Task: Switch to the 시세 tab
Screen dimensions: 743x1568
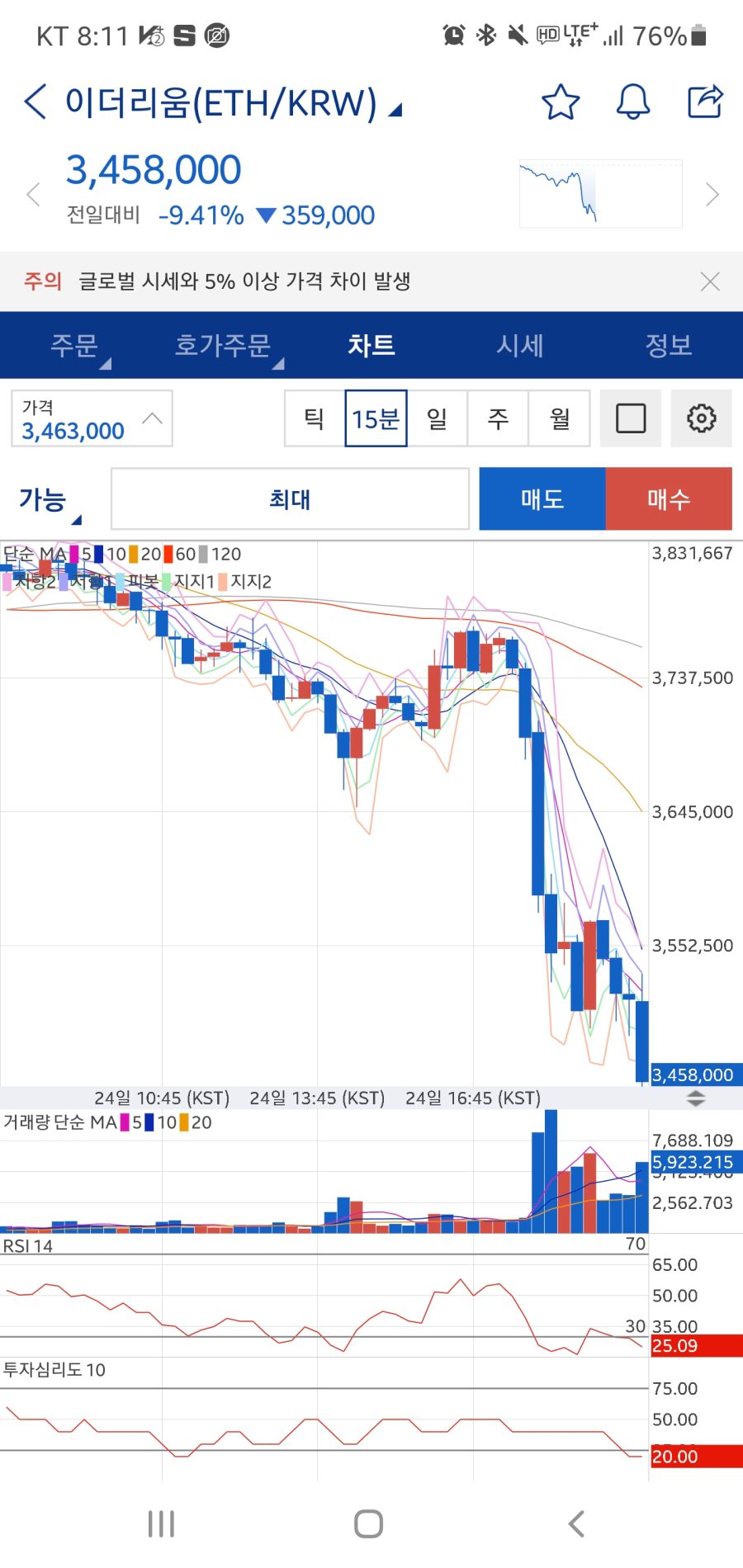Action: 519,345
